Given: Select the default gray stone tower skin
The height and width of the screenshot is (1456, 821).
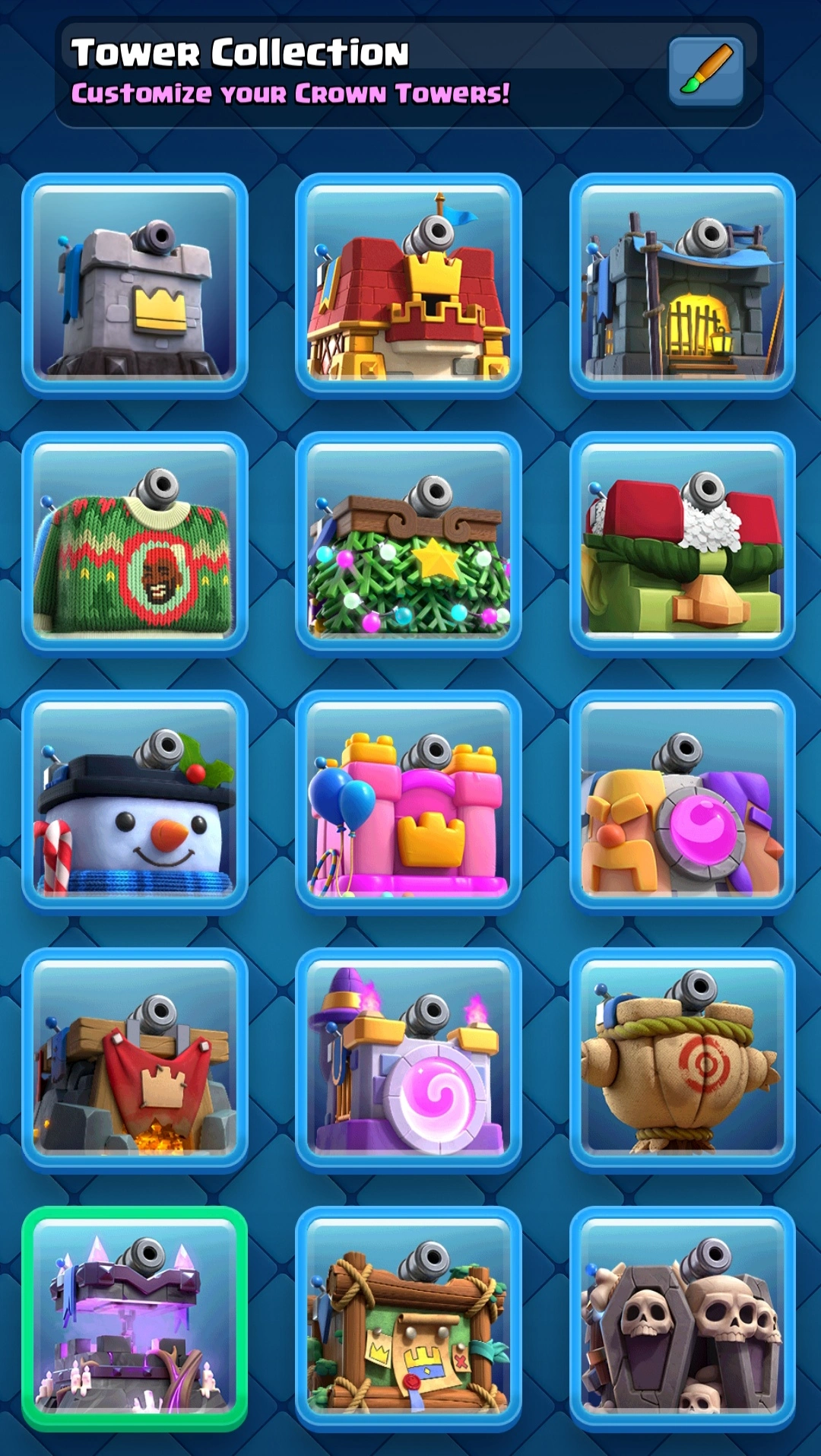Looking at the screenshot, I should point(135,286).
